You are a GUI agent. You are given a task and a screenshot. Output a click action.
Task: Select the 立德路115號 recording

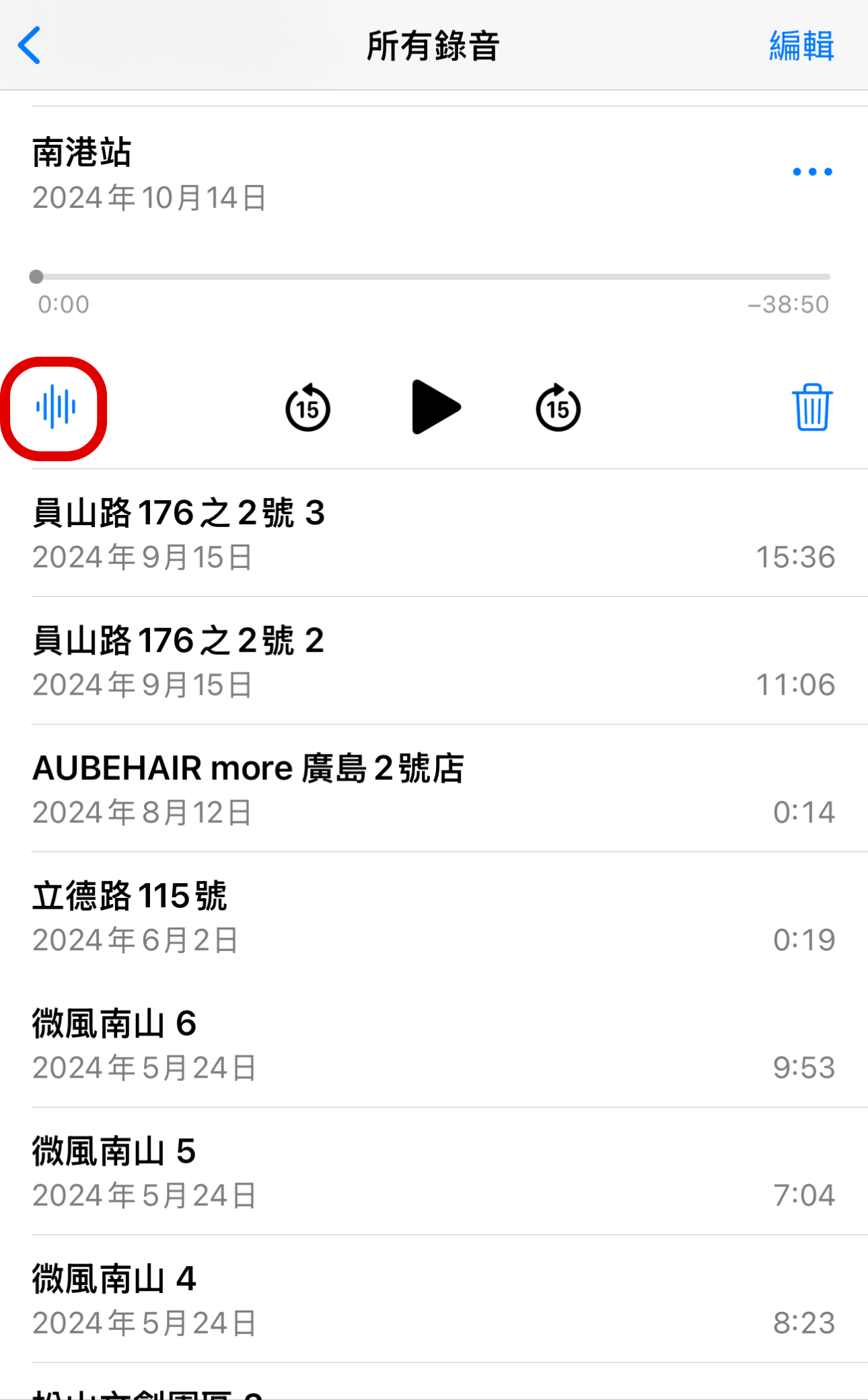[x=434, y=915]
